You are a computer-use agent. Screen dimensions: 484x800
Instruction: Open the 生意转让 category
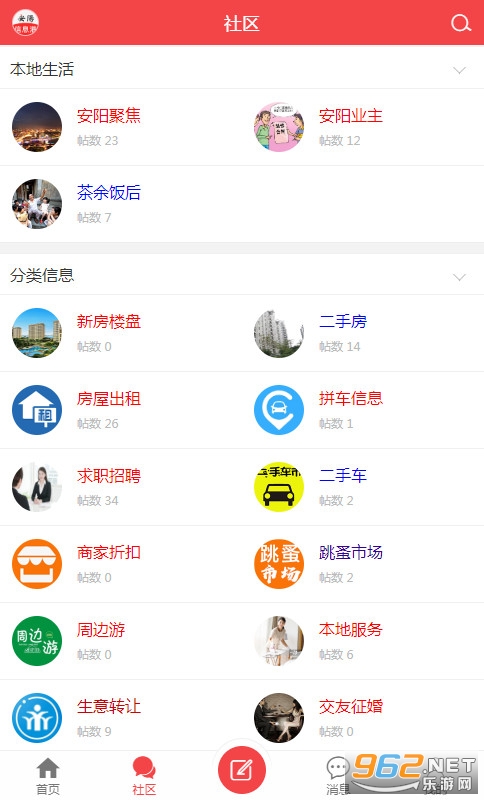click(x=121, y=718)
